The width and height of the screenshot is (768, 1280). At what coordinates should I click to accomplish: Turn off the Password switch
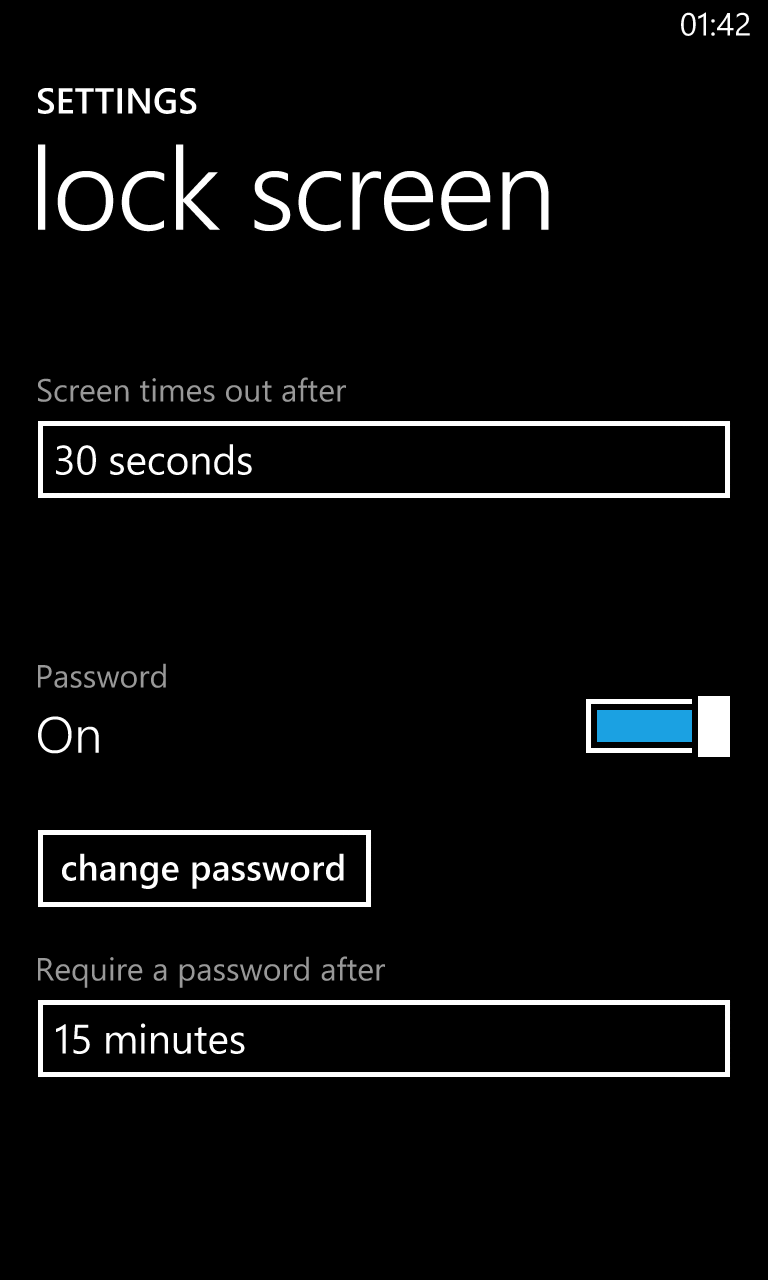(x=657, y=726)
